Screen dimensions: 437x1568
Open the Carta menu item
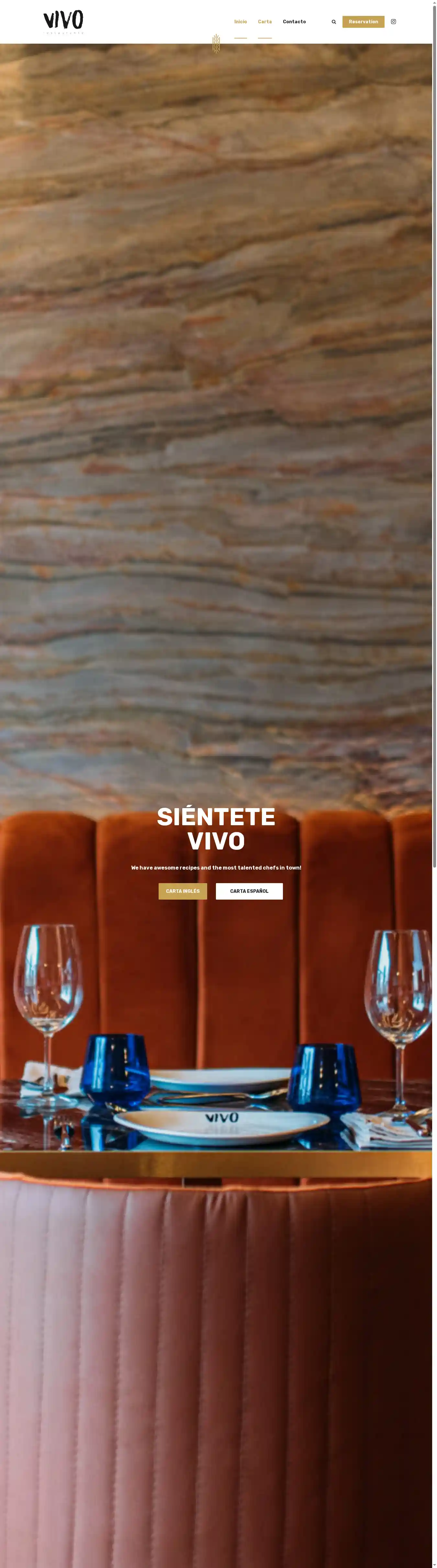coord(264,22)
